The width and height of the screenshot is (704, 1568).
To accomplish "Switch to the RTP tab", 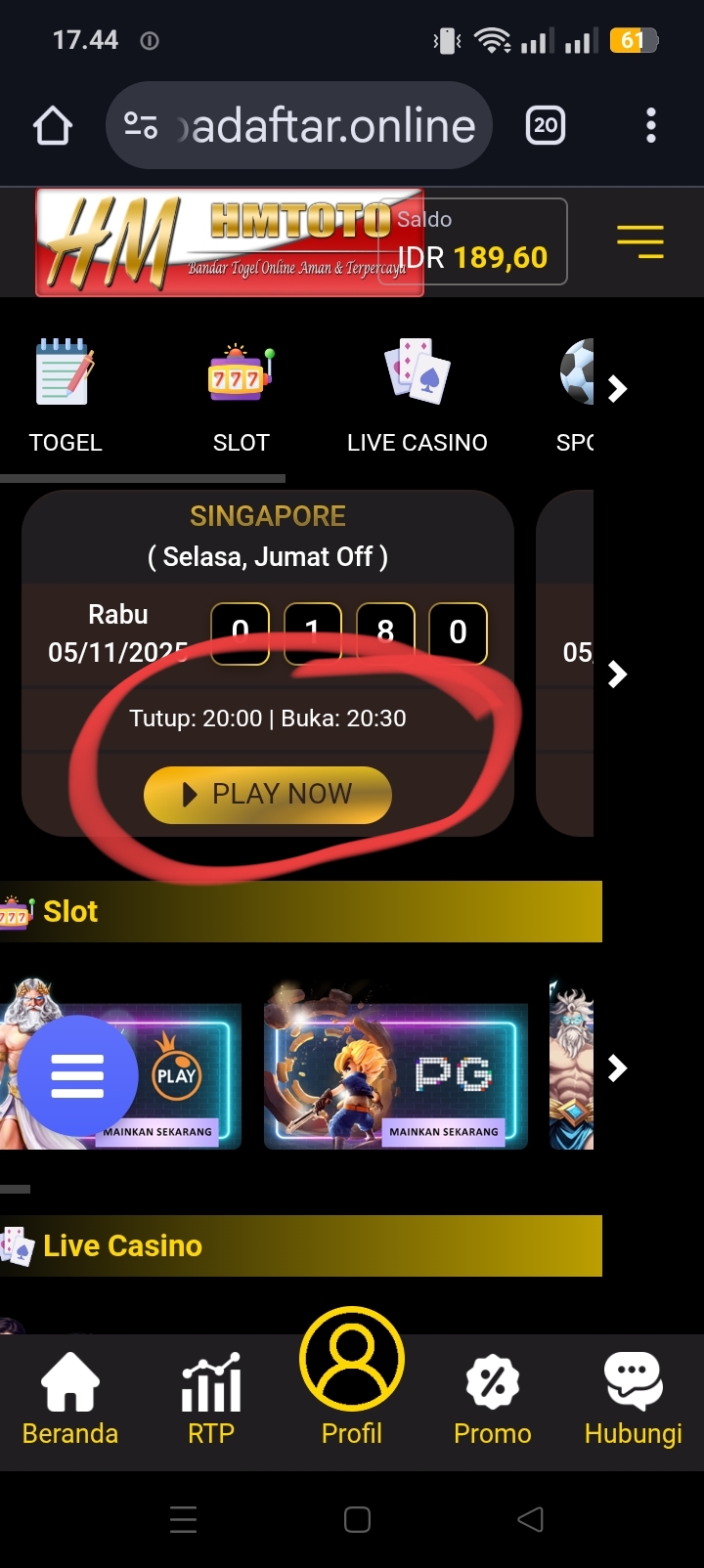I will click(211, 1400).
